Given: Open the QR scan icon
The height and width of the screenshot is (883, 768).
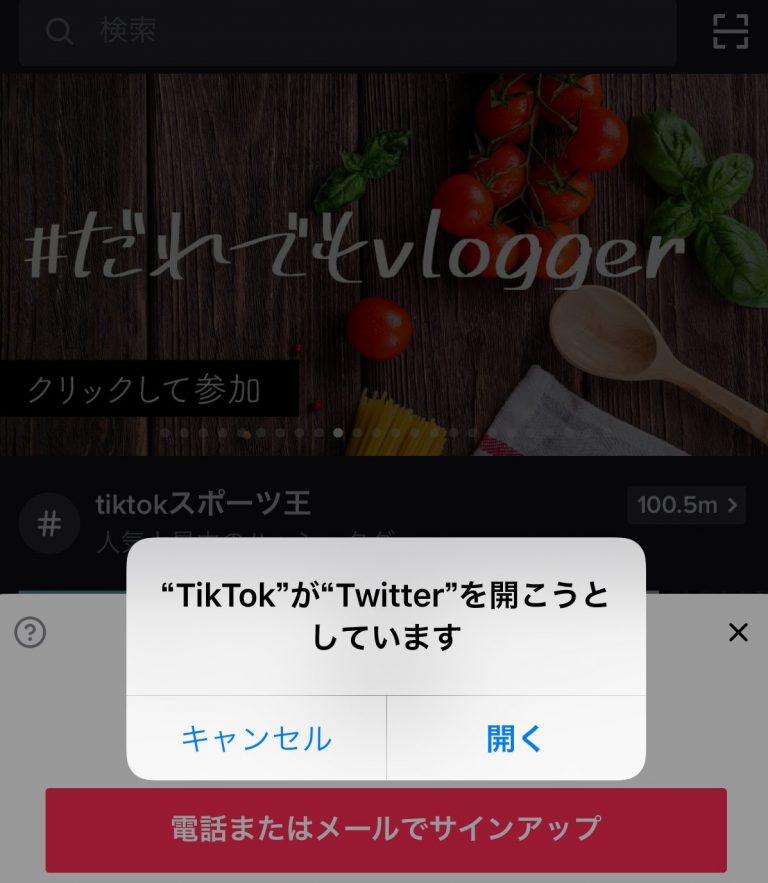Looking at the screenshot, I should click(730, 31).
